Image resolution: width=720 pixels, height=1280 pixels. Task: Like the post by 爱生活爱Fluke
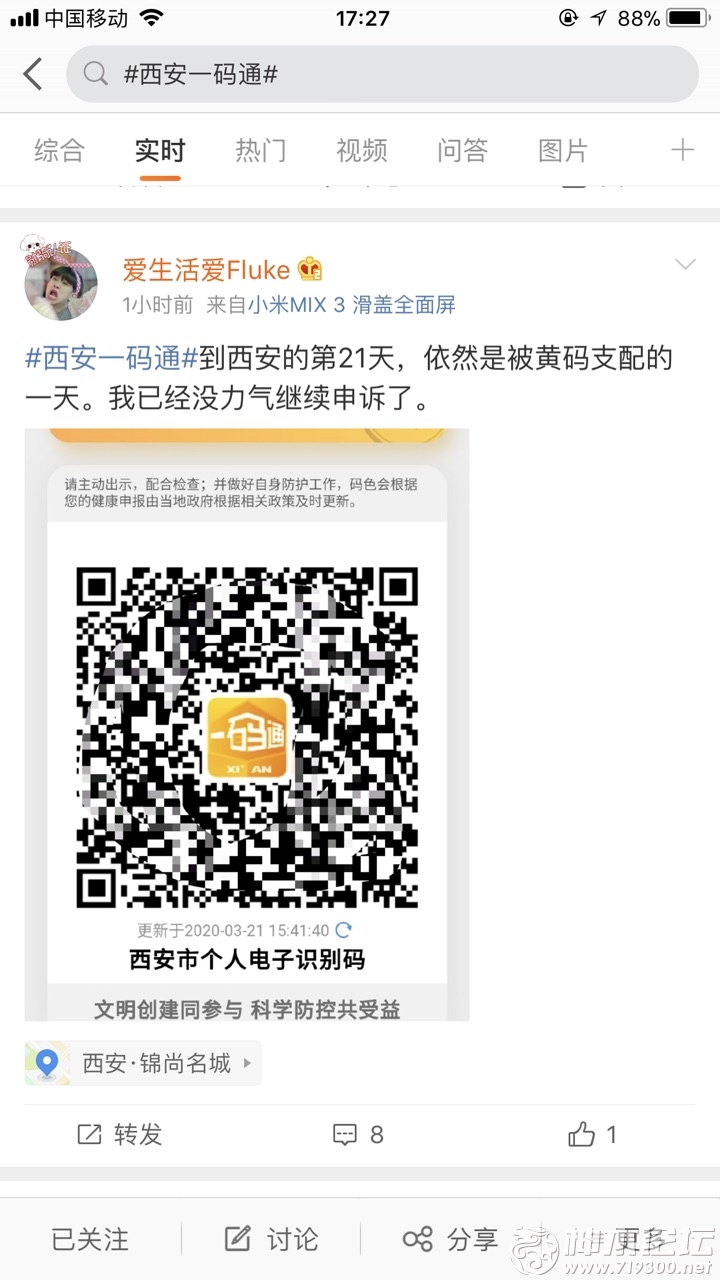[593, 1134]
